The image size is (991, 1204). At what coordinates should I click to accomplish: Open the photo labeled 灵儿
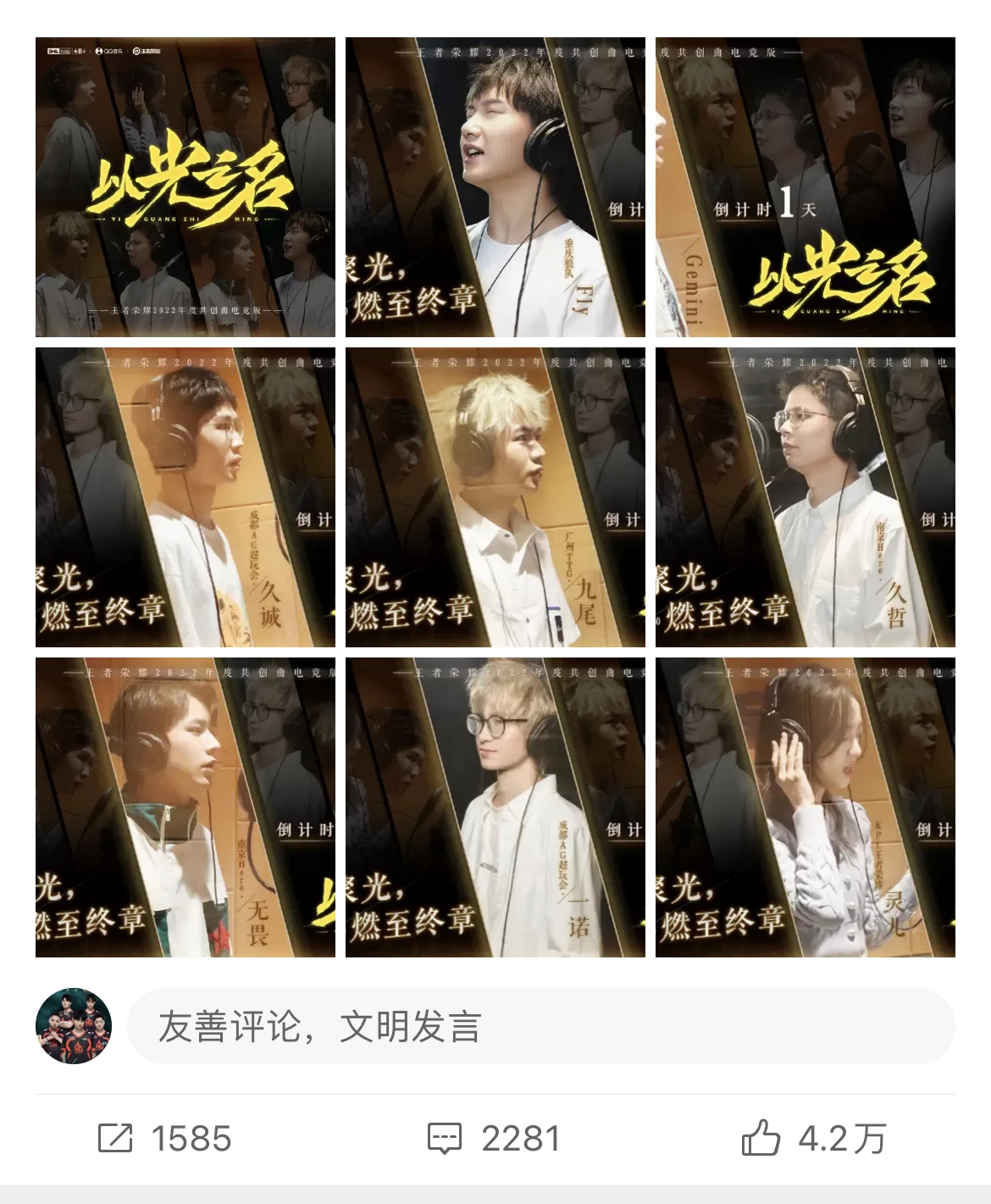805,807
